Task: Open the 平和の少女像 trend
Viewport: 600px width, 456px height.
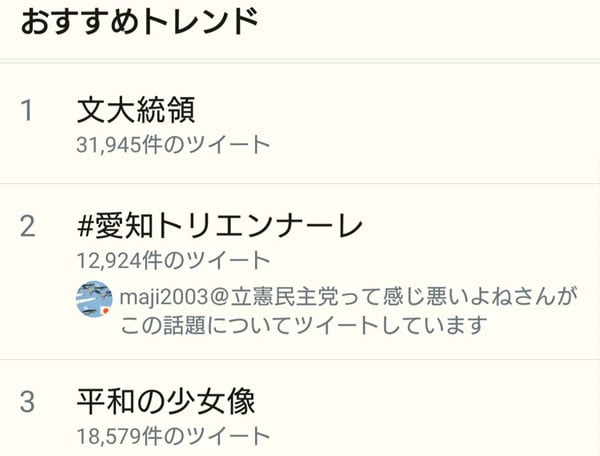Action: [166, 402]
